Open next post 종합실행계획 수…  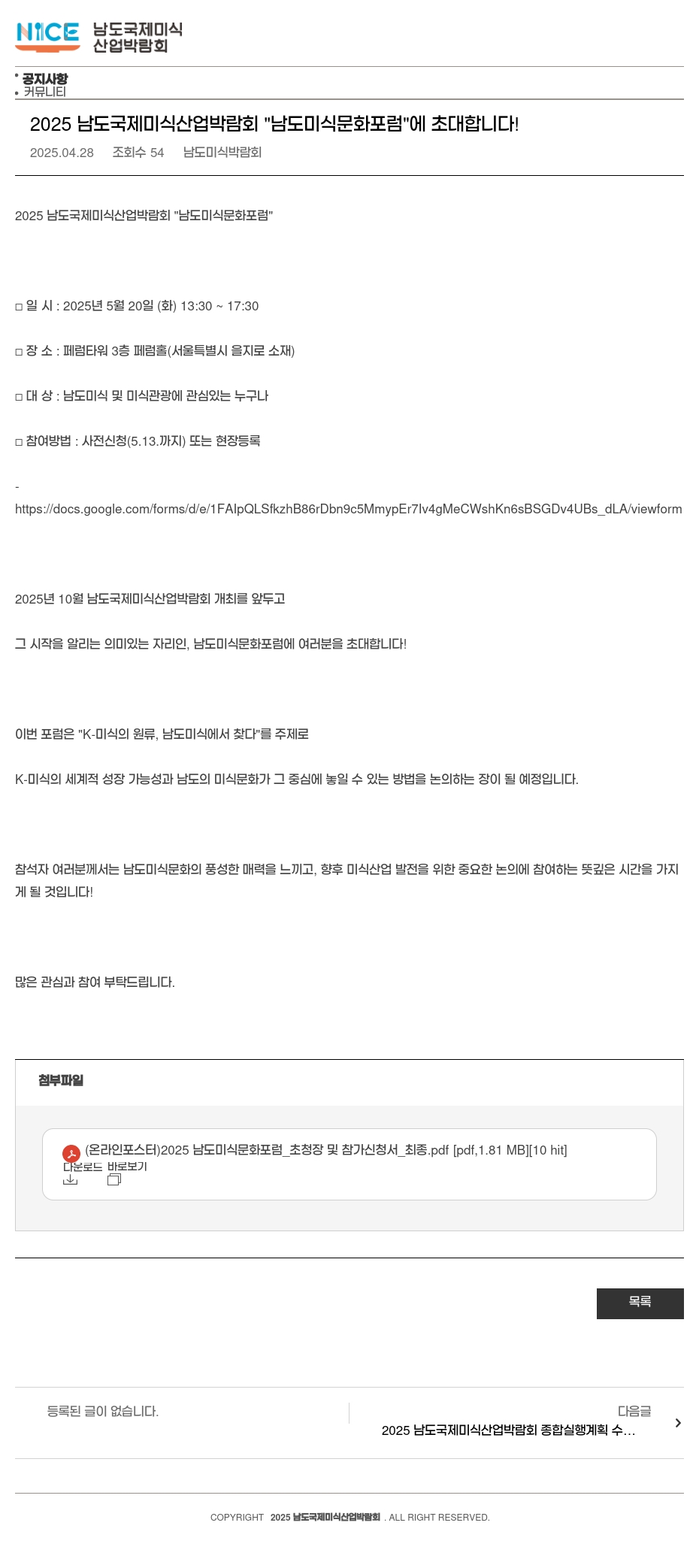click(x=509, y=1430)
